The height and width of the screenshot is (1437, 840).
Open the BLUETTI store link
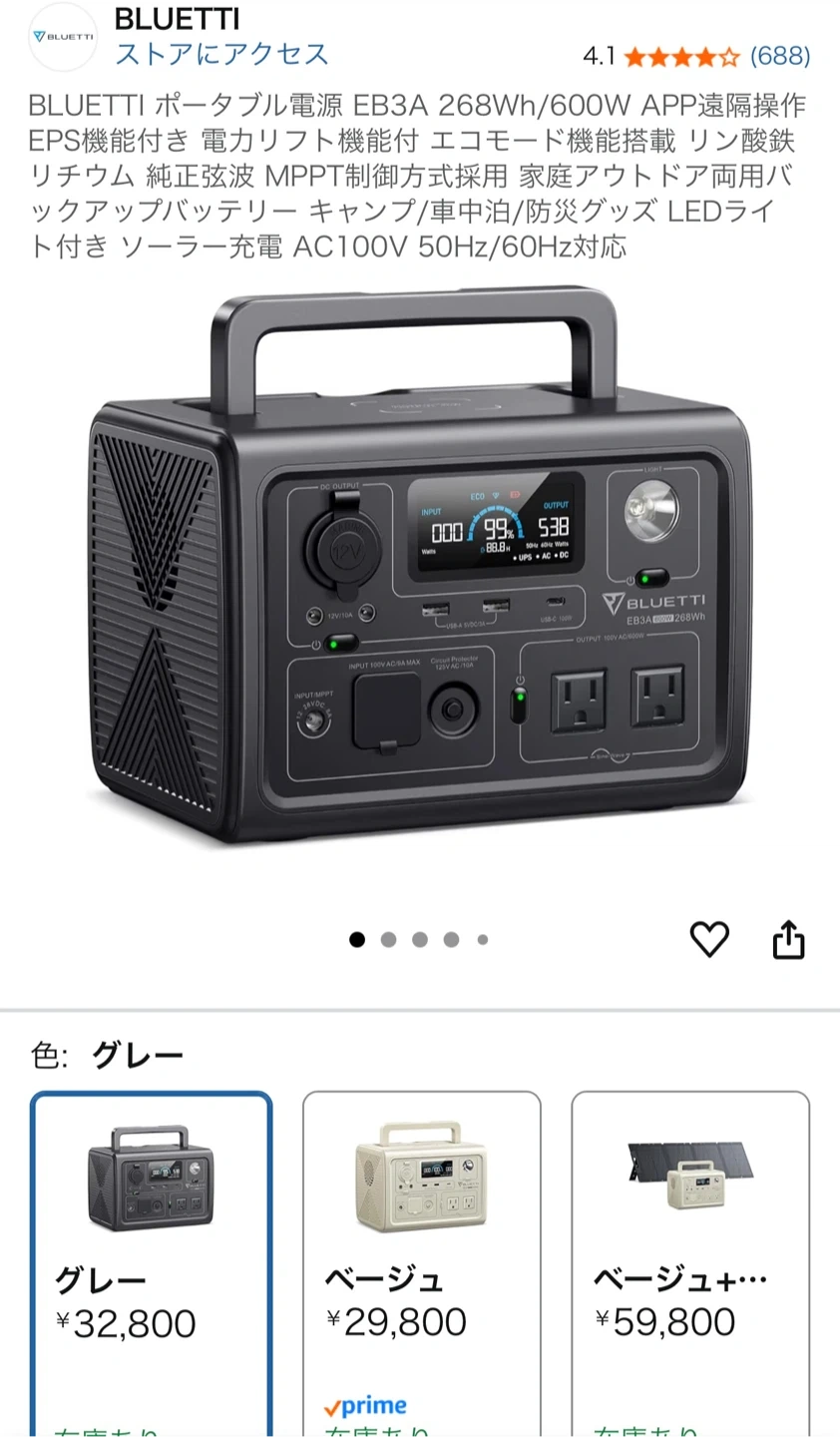(x=221, y=54)
